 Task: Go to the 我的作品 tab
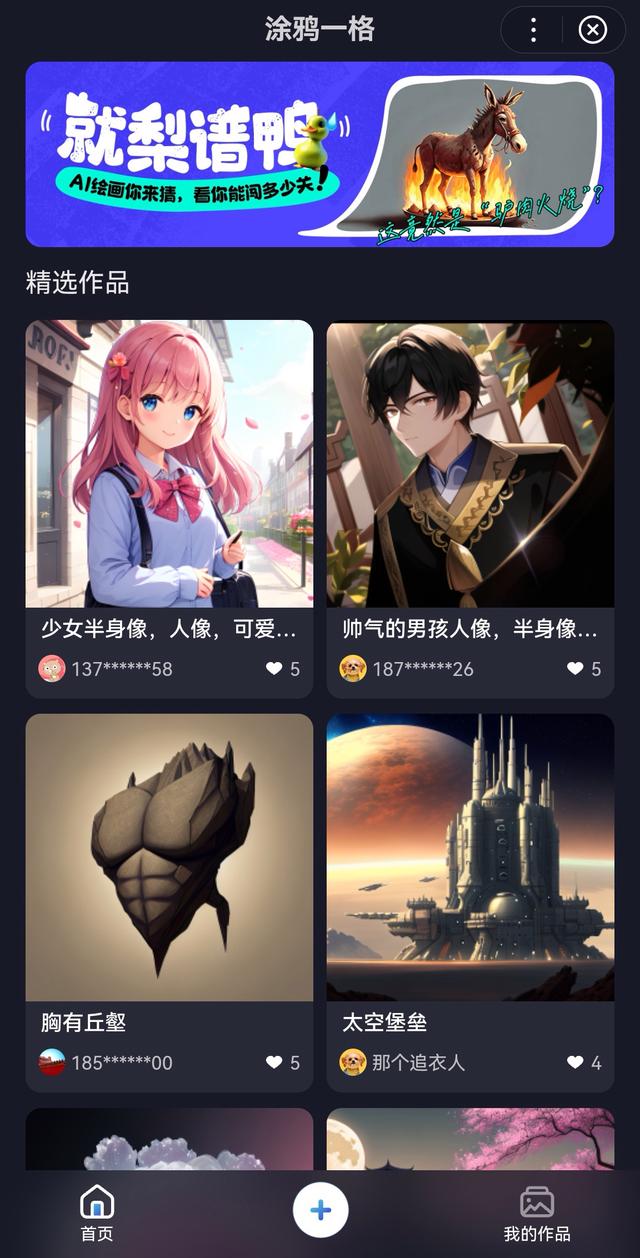tap(537, 1211)
